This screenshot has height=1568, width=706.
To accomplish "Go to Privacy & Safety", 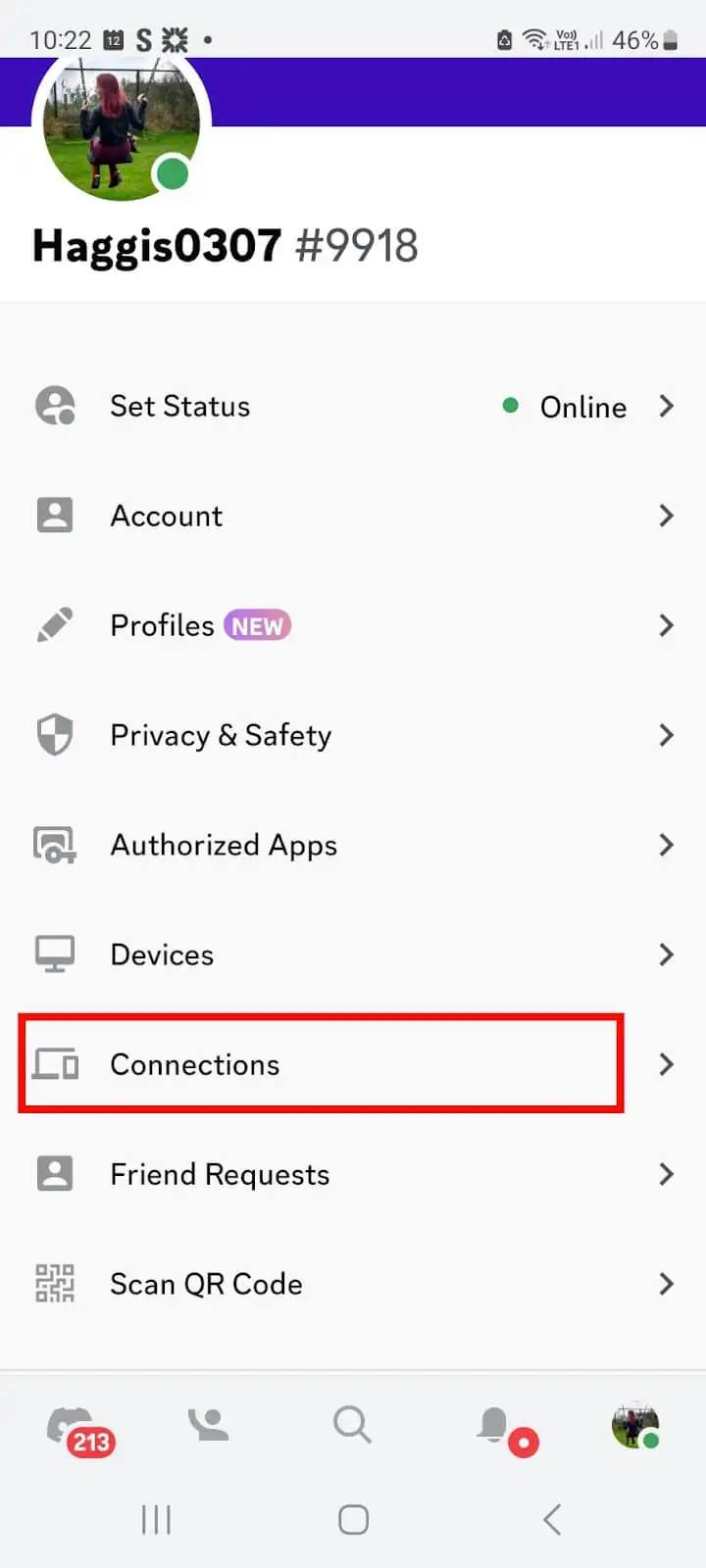I will [353, 735].
